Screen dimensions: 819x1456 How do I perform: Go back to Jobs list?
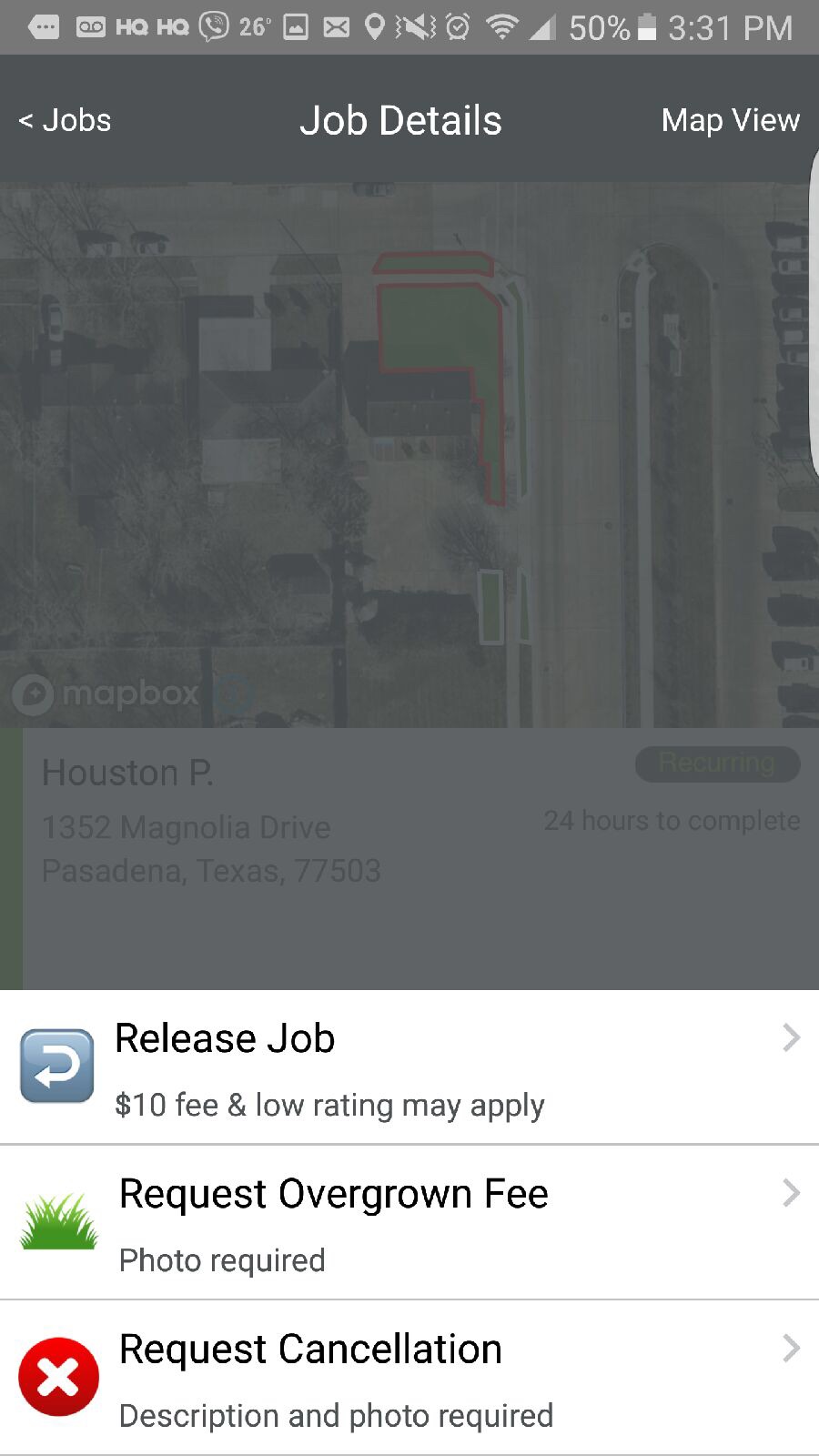point(65,120)
